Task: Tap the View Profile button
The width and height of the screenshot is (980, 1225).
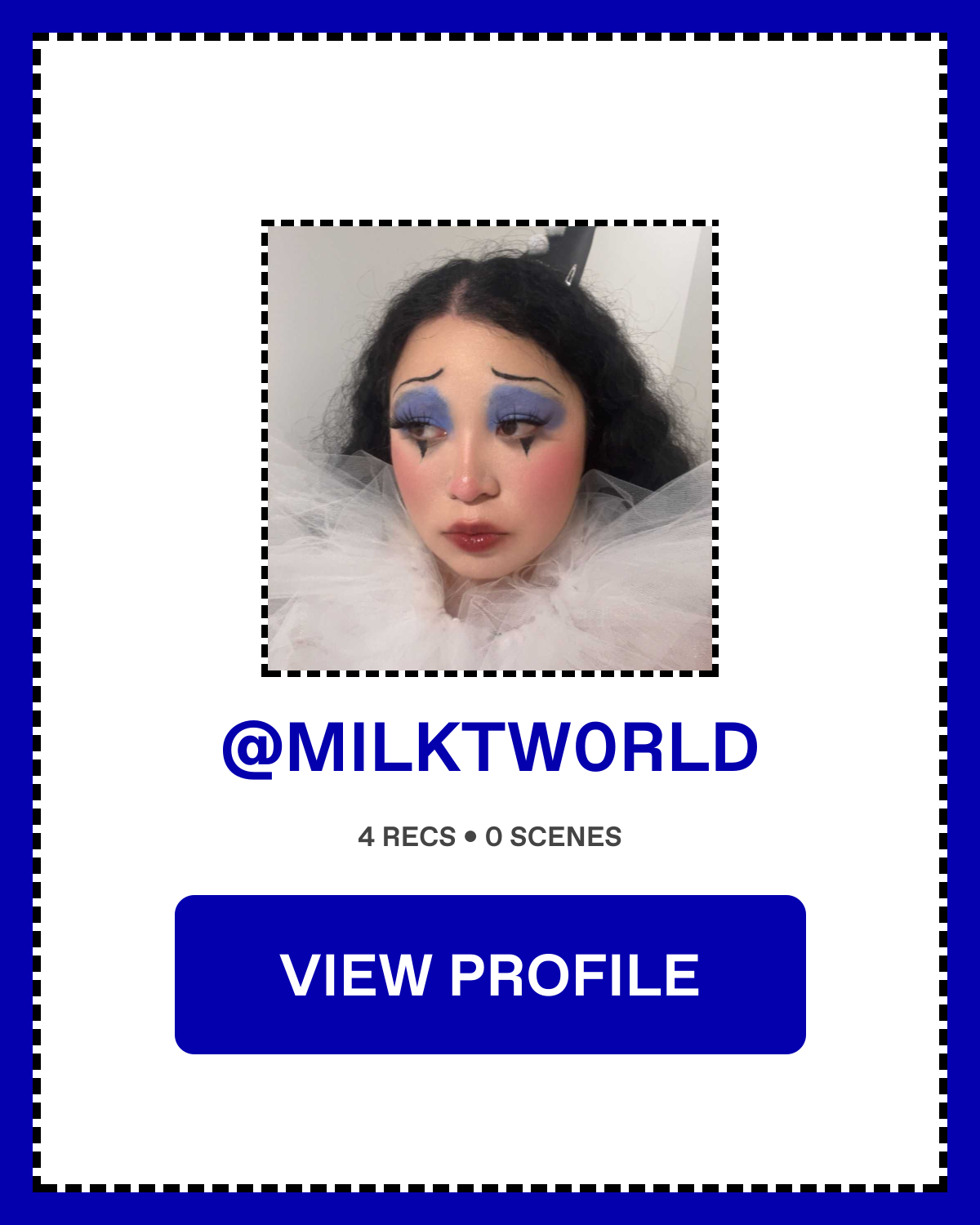Action: tap(490, 974)
